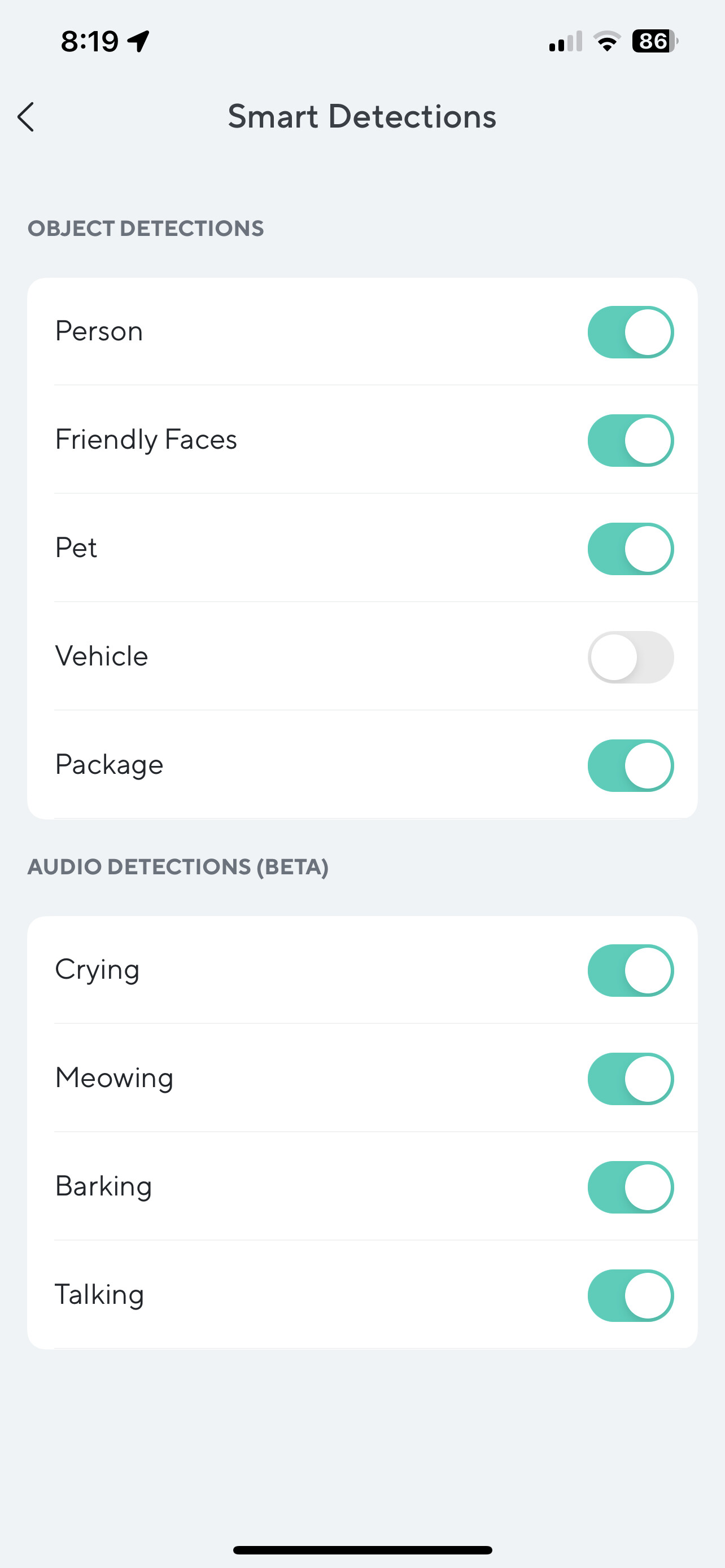Turn off Crying audio detection
Image resolution: width=725 pixels, height=1568 pixels.
pyautogui.click(x=630, y=970)
